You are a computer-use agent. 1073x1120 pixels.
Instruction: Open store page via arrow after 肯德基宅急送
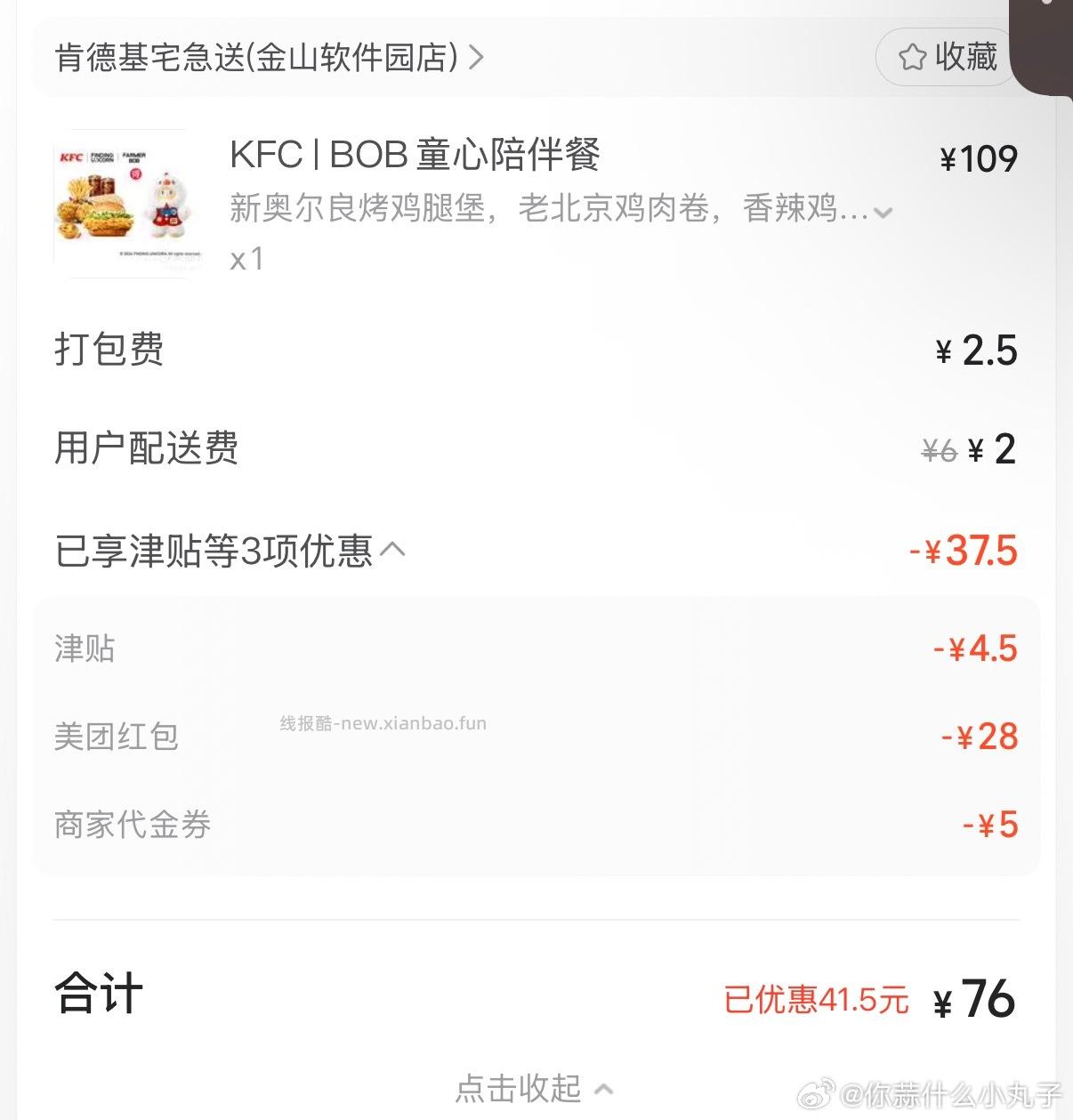pos(478,57)
